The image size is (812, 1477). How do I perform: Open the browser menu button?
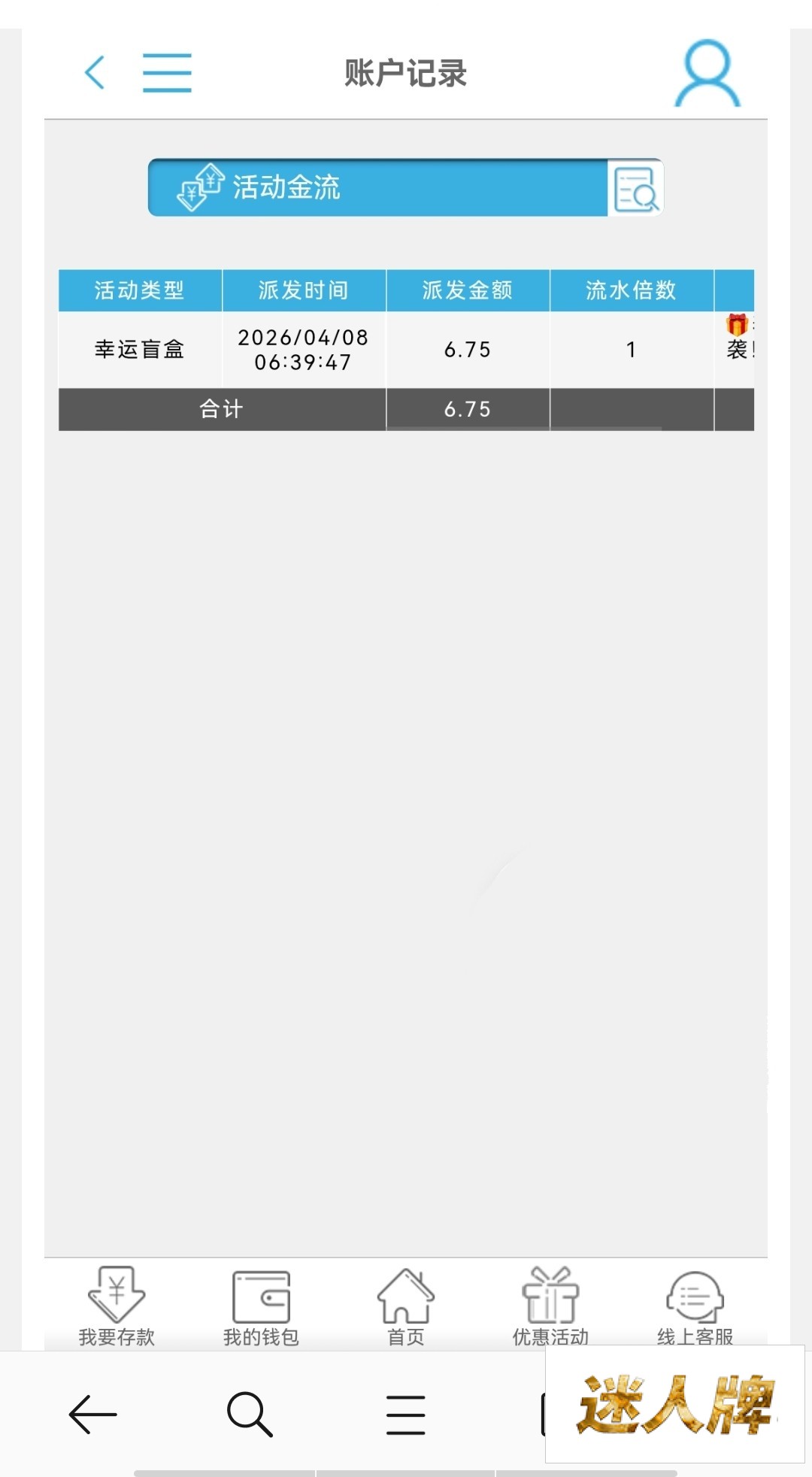click(x=406, y=1414)
